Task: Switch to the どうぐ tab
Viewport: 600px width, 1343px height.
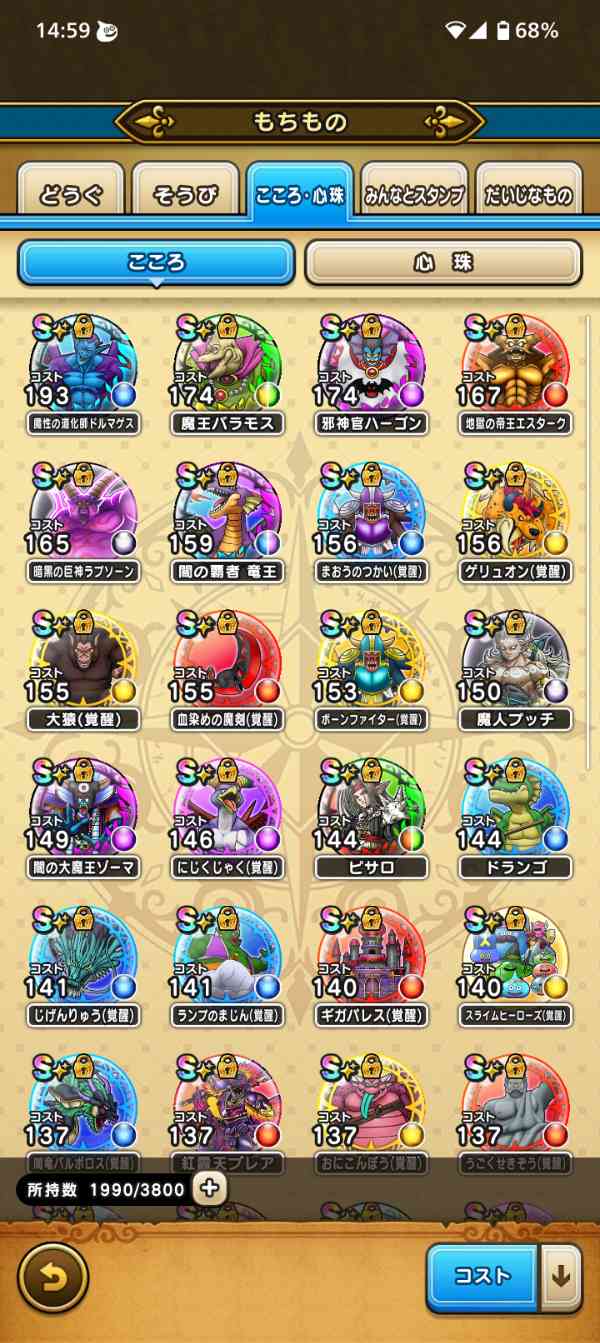Action: (71, 193)
